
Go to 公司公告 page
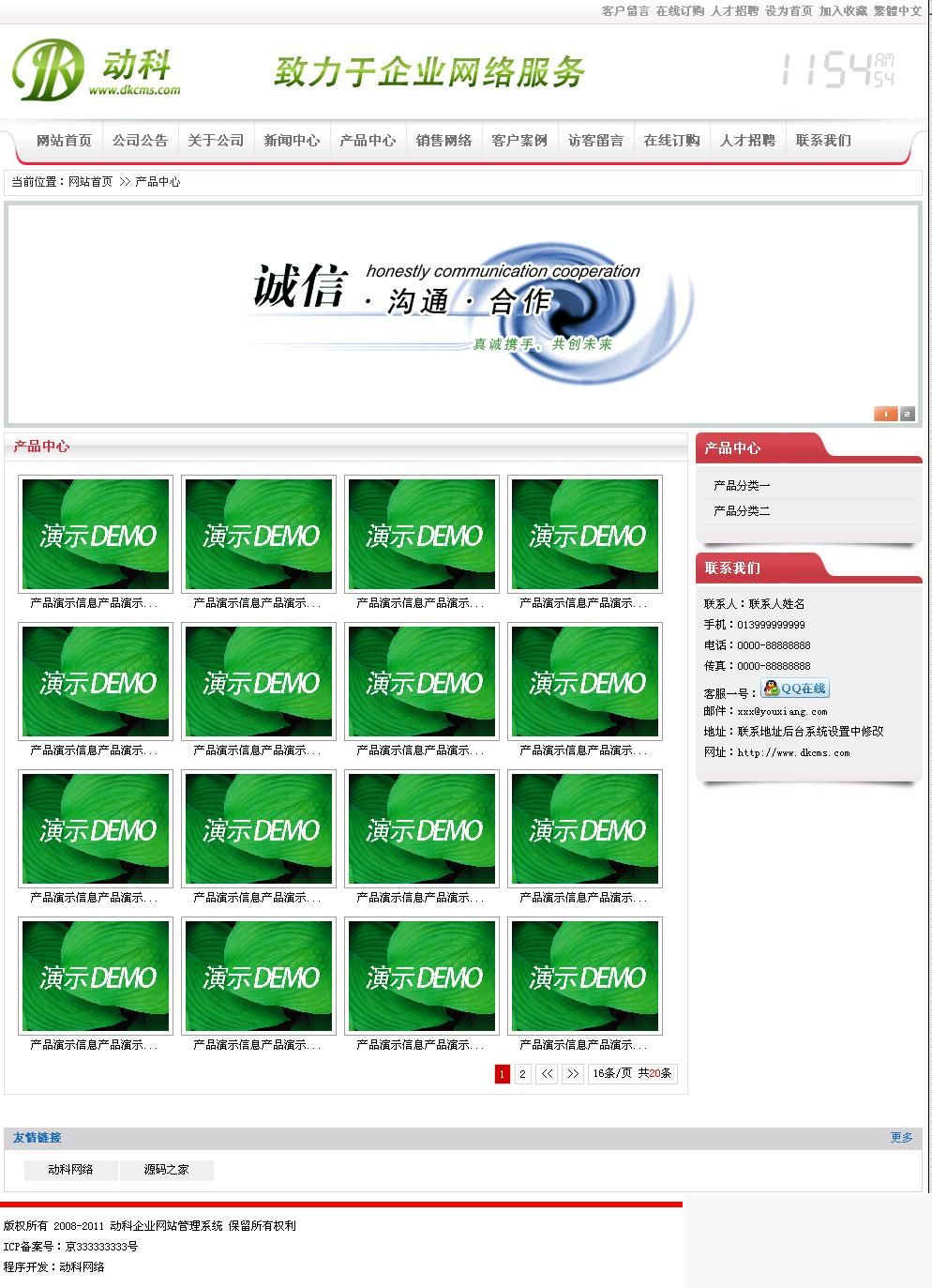click(140, 141)
